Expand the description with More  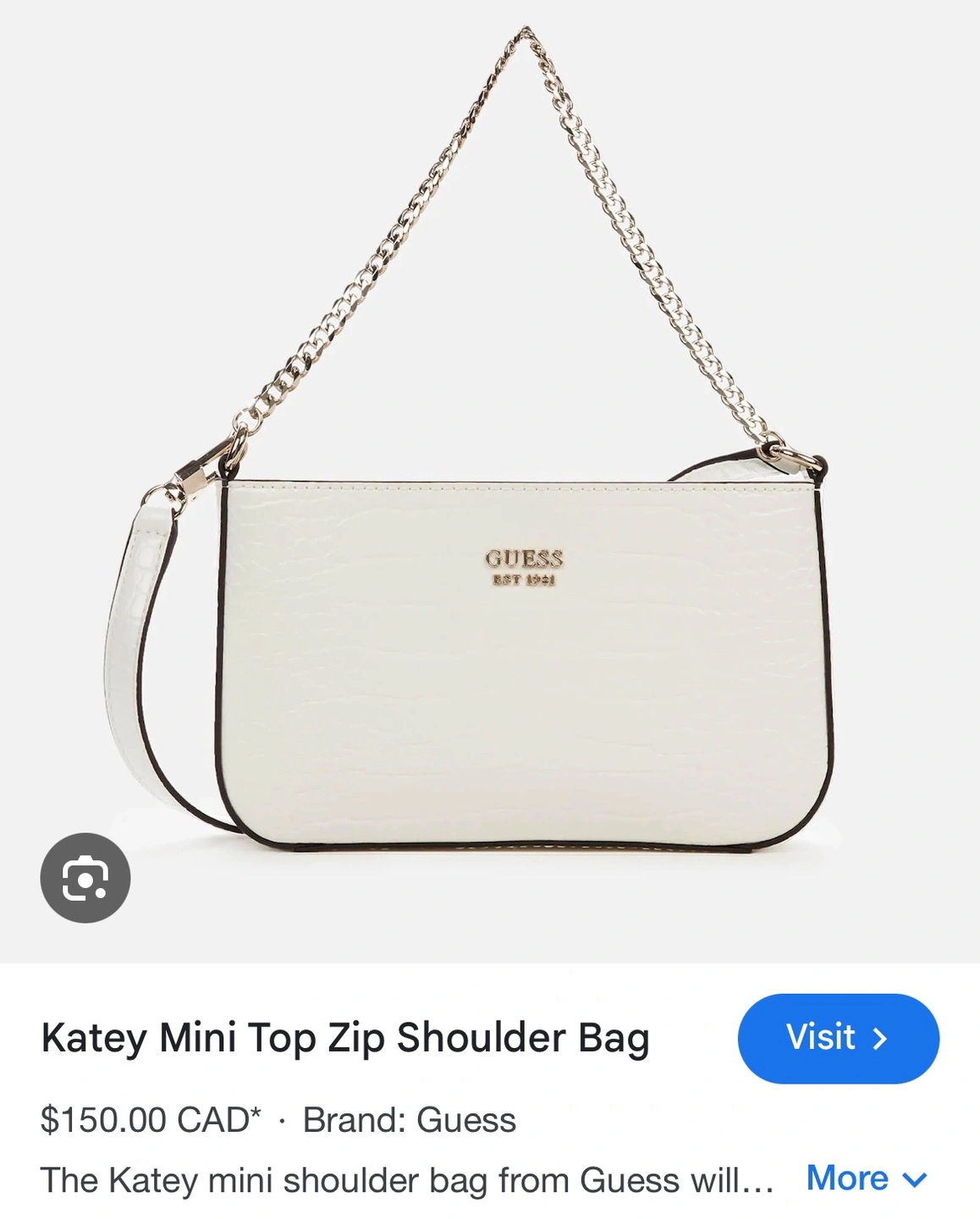click(866, 1178)
